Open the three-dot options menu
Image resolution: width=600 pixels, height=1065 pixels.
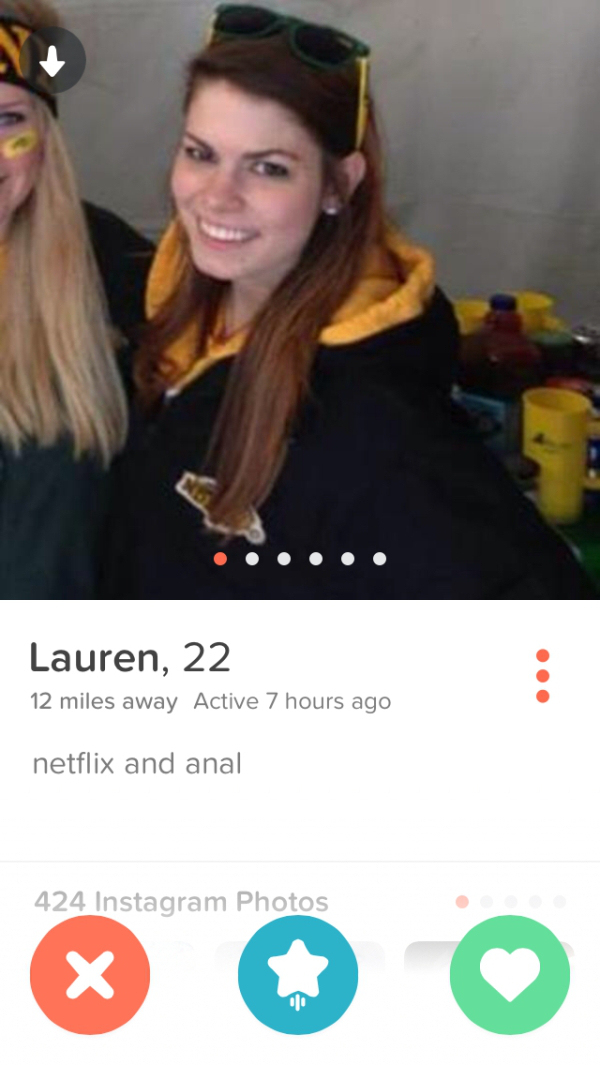(542, 676)
